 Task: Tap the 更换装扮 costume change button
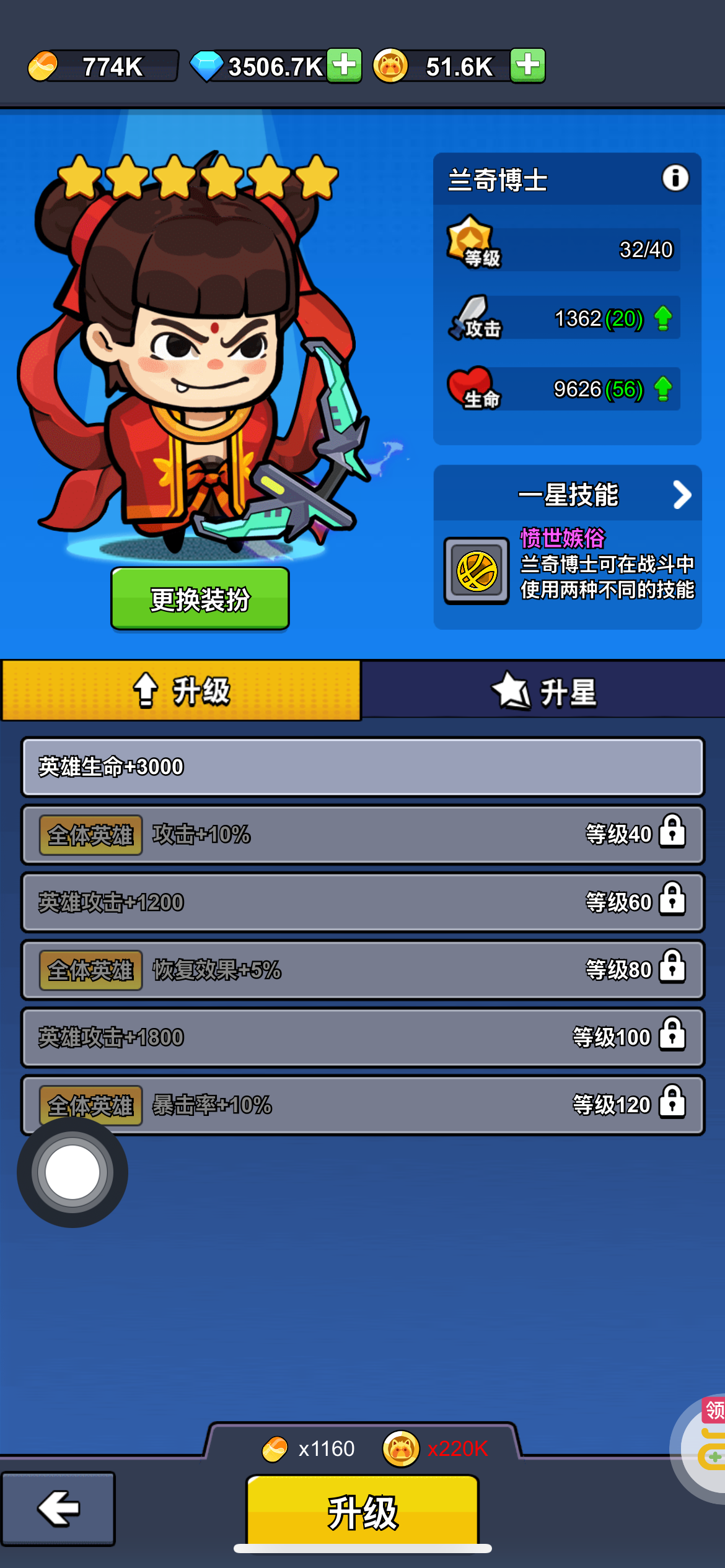(200, 599)
